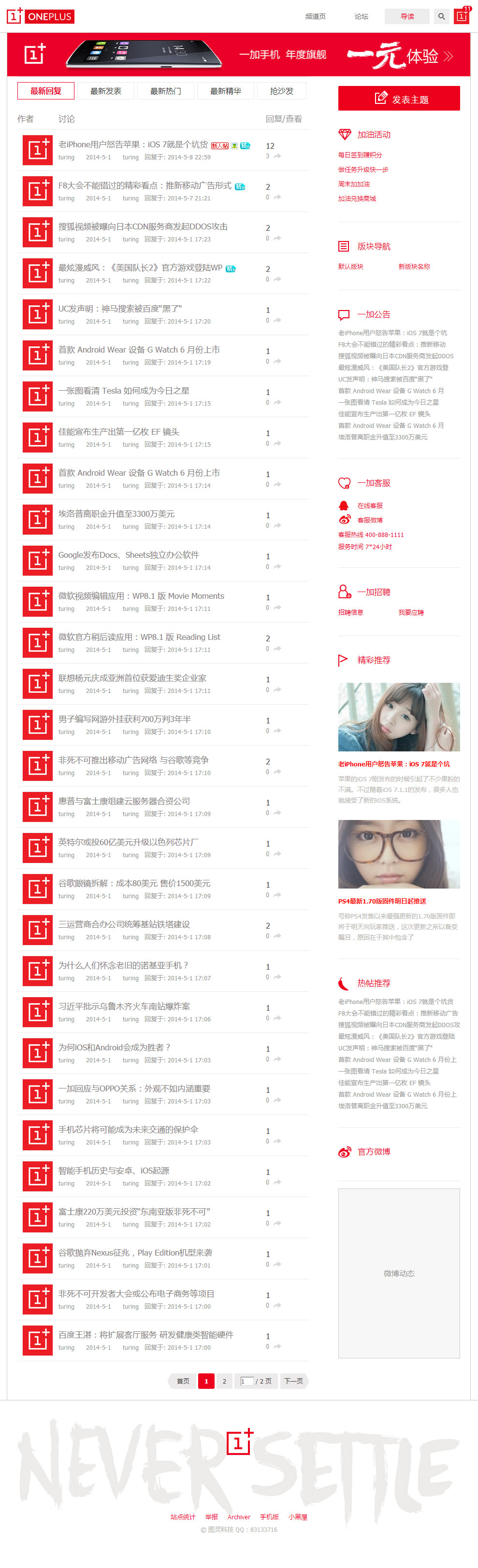Go to page 2 of threads
Viewport: 478px width, 1568px height.
(224, 1381)
